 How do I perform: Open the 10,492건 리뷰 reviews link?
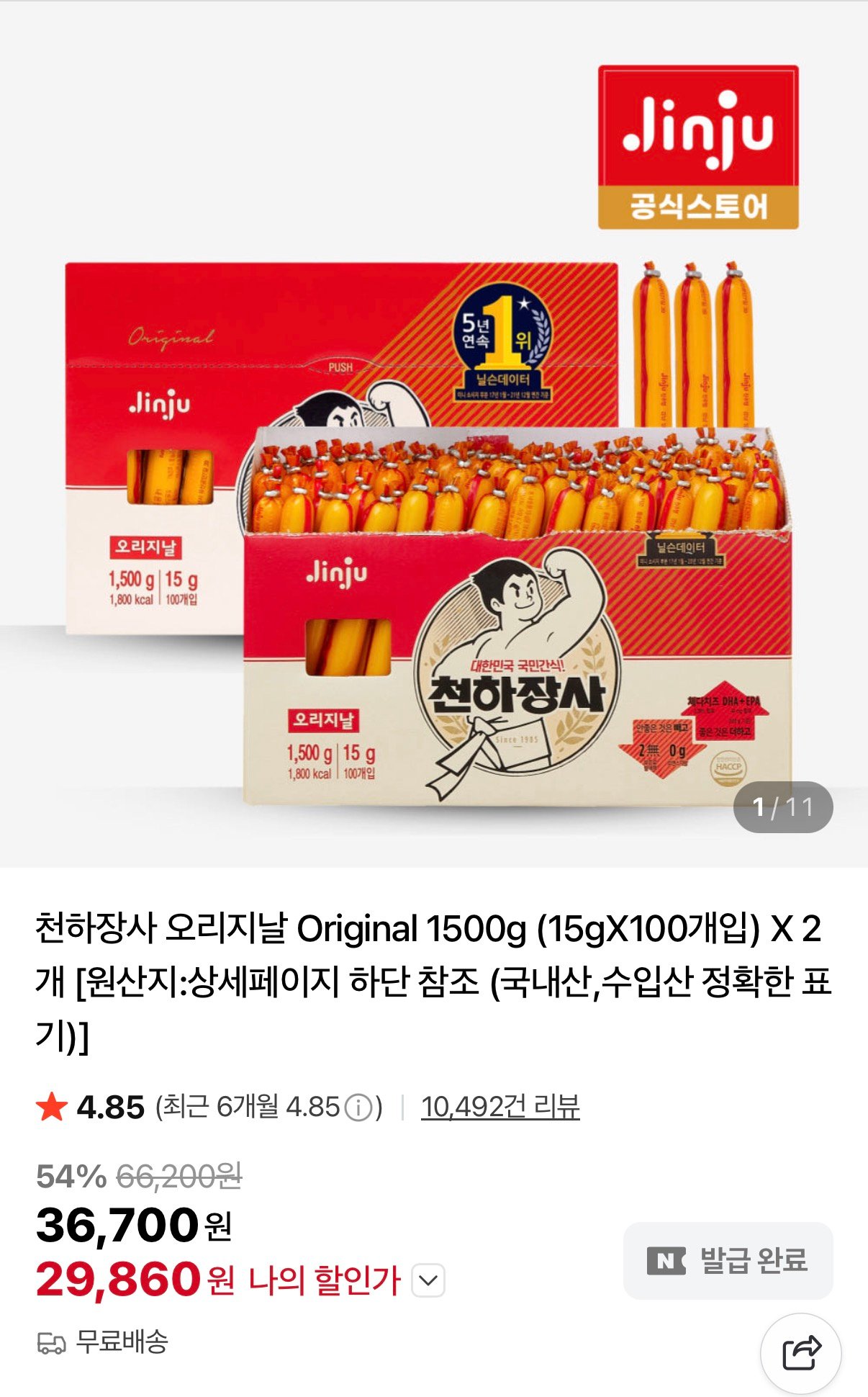[500, 1107]
